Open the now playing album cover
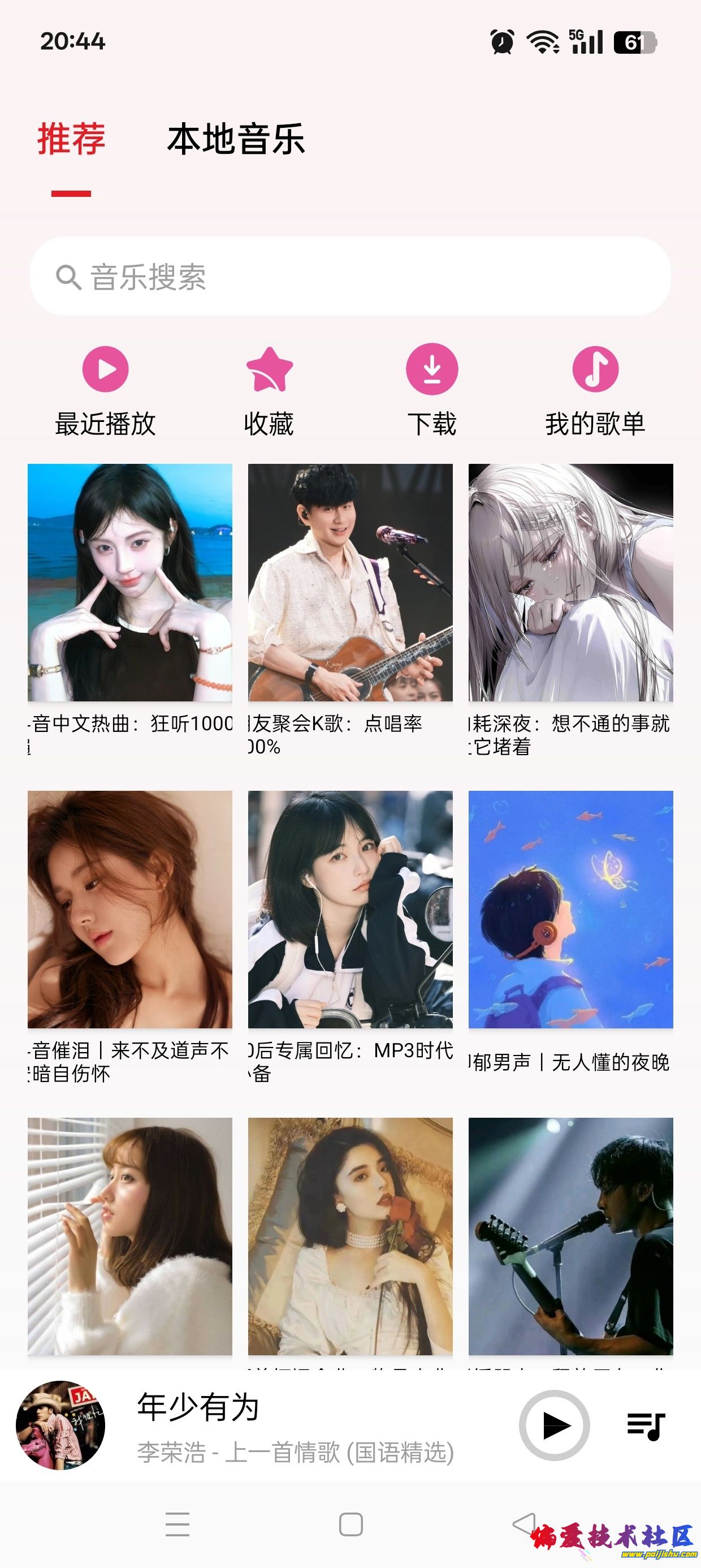 tap(60, 1425)
